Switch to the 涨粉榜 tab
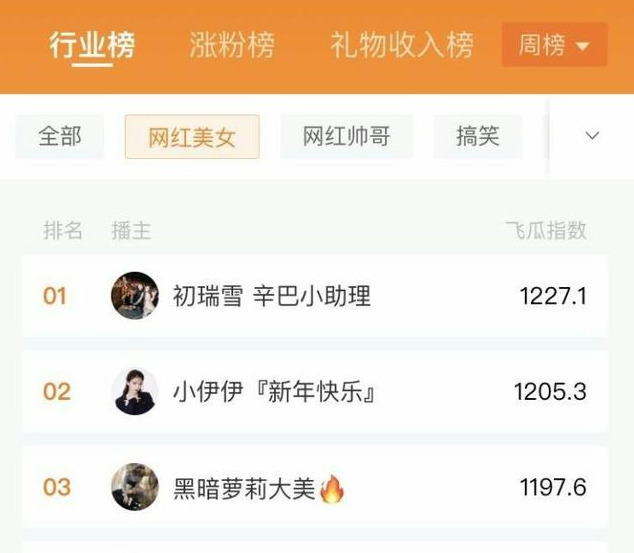Image resolution: width=634 pixels, height=553 pixels. click(x=232, y=45)
